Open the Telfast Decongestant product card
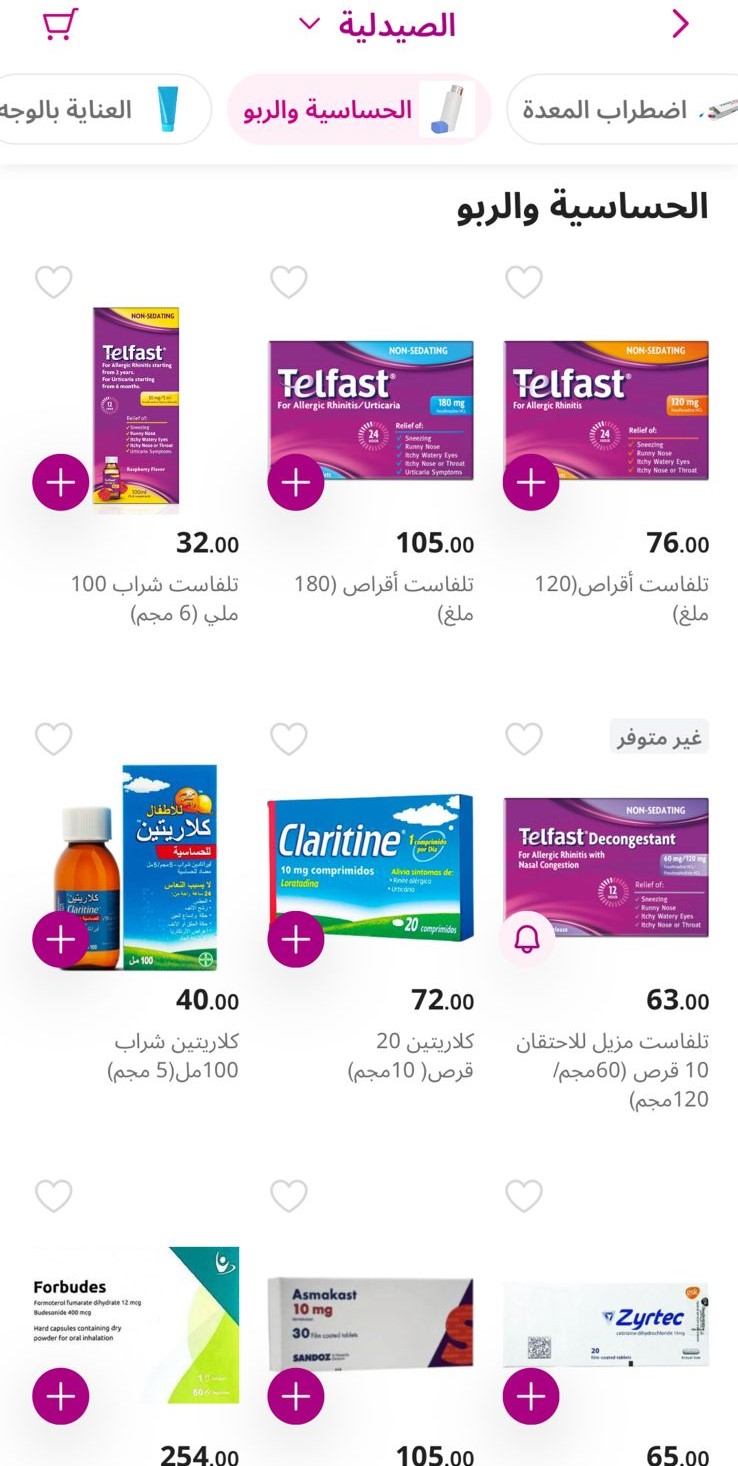Image resolution: width=738 pixels, height=1466 pixels. pyautogui.click(x=606, y=868)
